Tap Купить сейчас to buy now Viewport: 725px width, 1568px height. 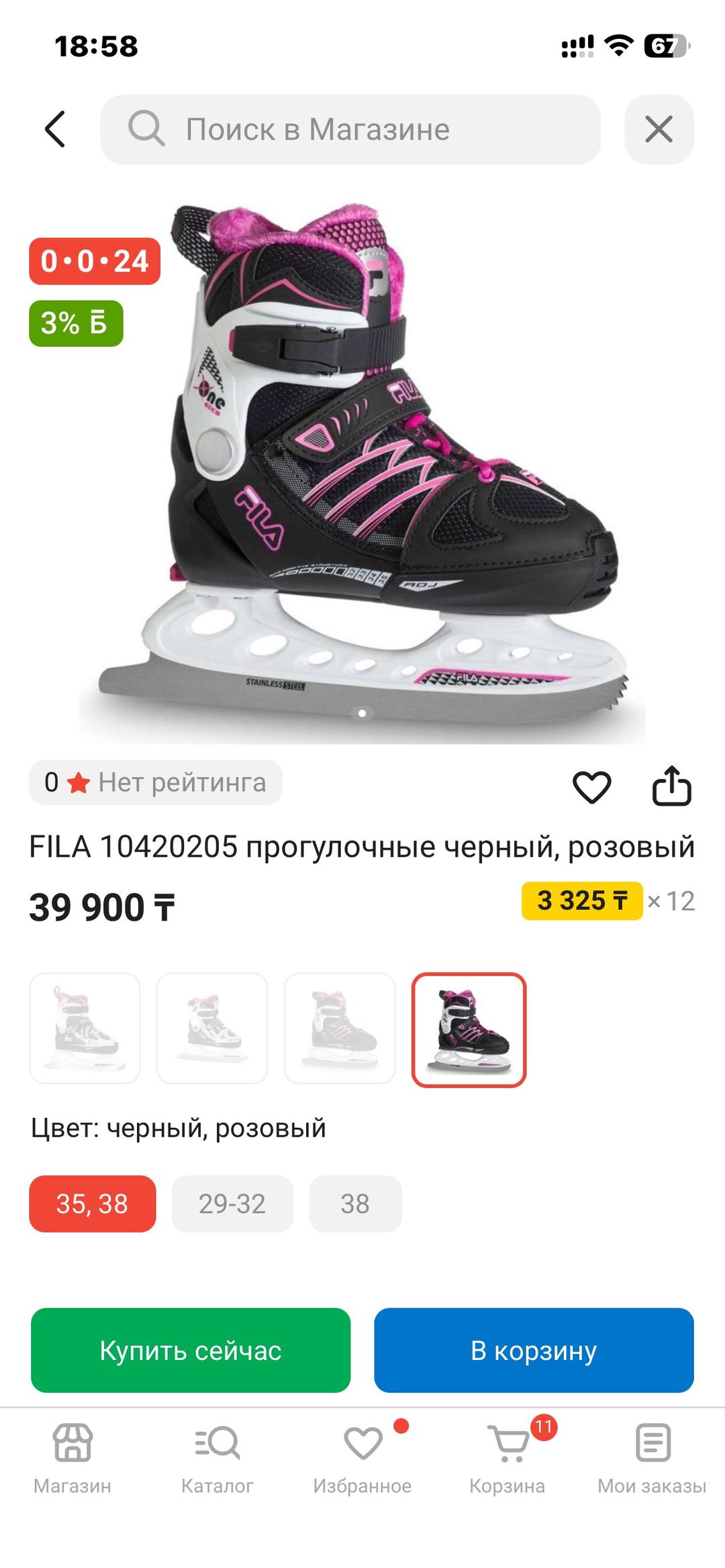(x=191, y=1350)
